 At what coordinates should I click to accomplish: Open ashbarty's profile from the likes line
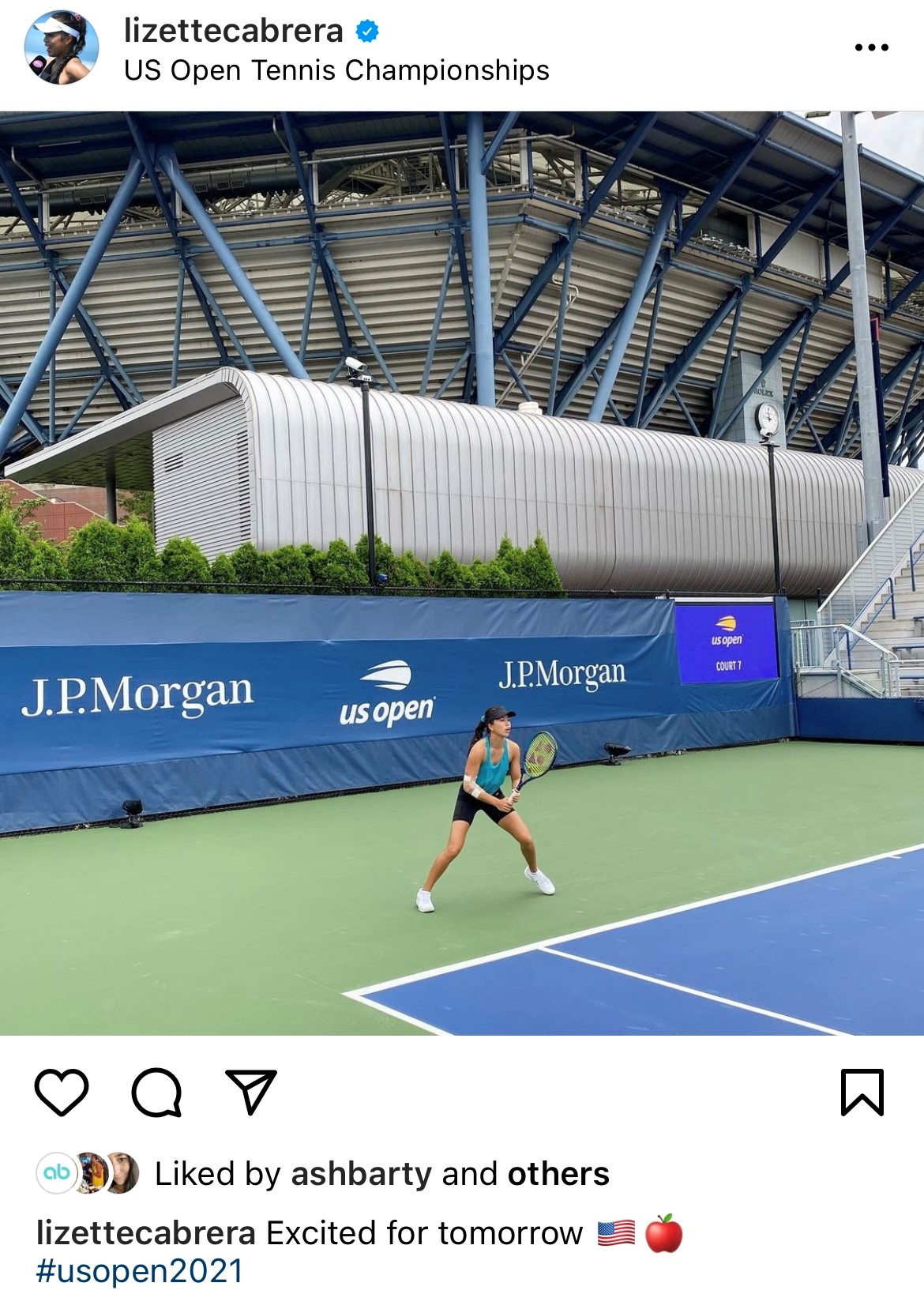[x=362, y=1174]
